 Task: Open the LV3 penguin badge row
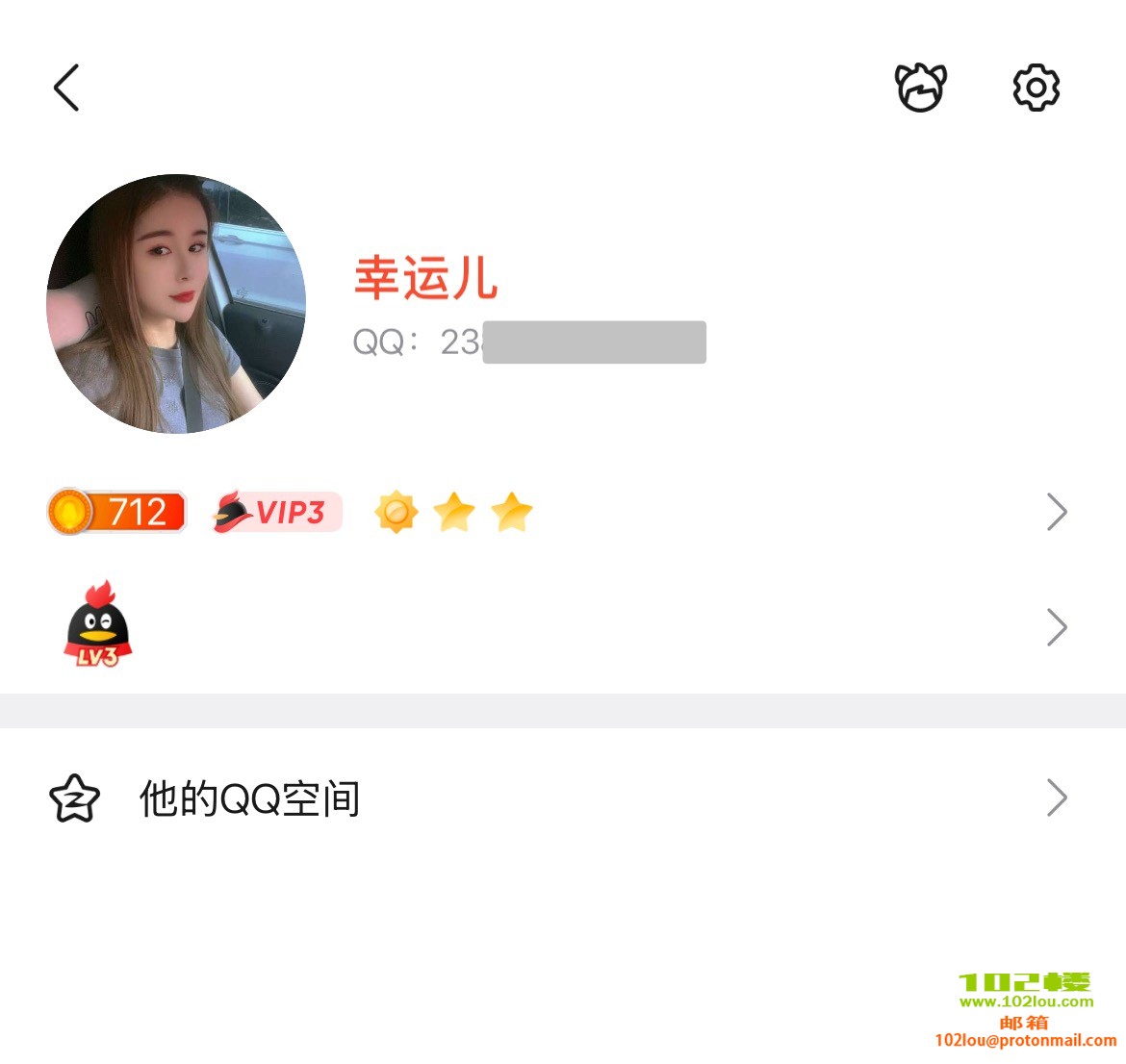point(563,627)
